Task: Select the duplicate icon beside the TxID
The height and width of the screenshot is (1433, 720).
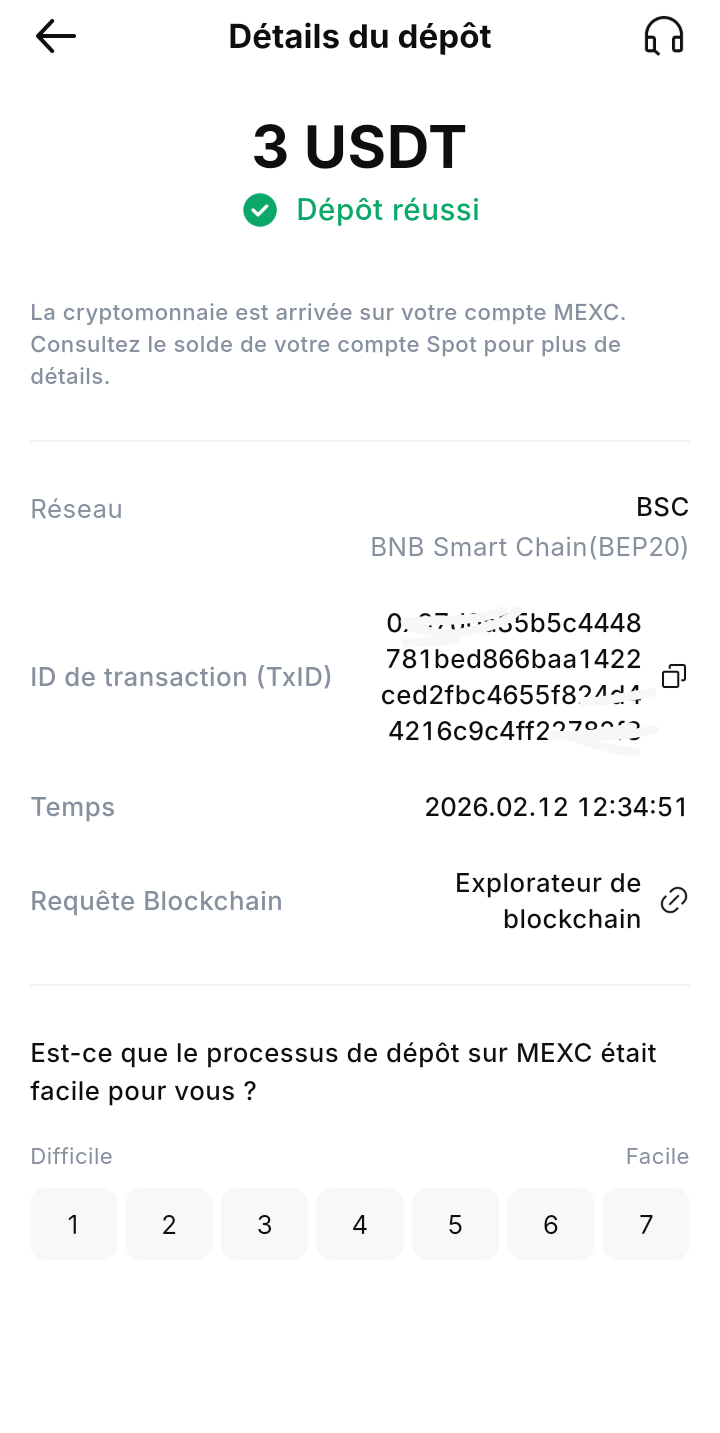Action: 674,676
